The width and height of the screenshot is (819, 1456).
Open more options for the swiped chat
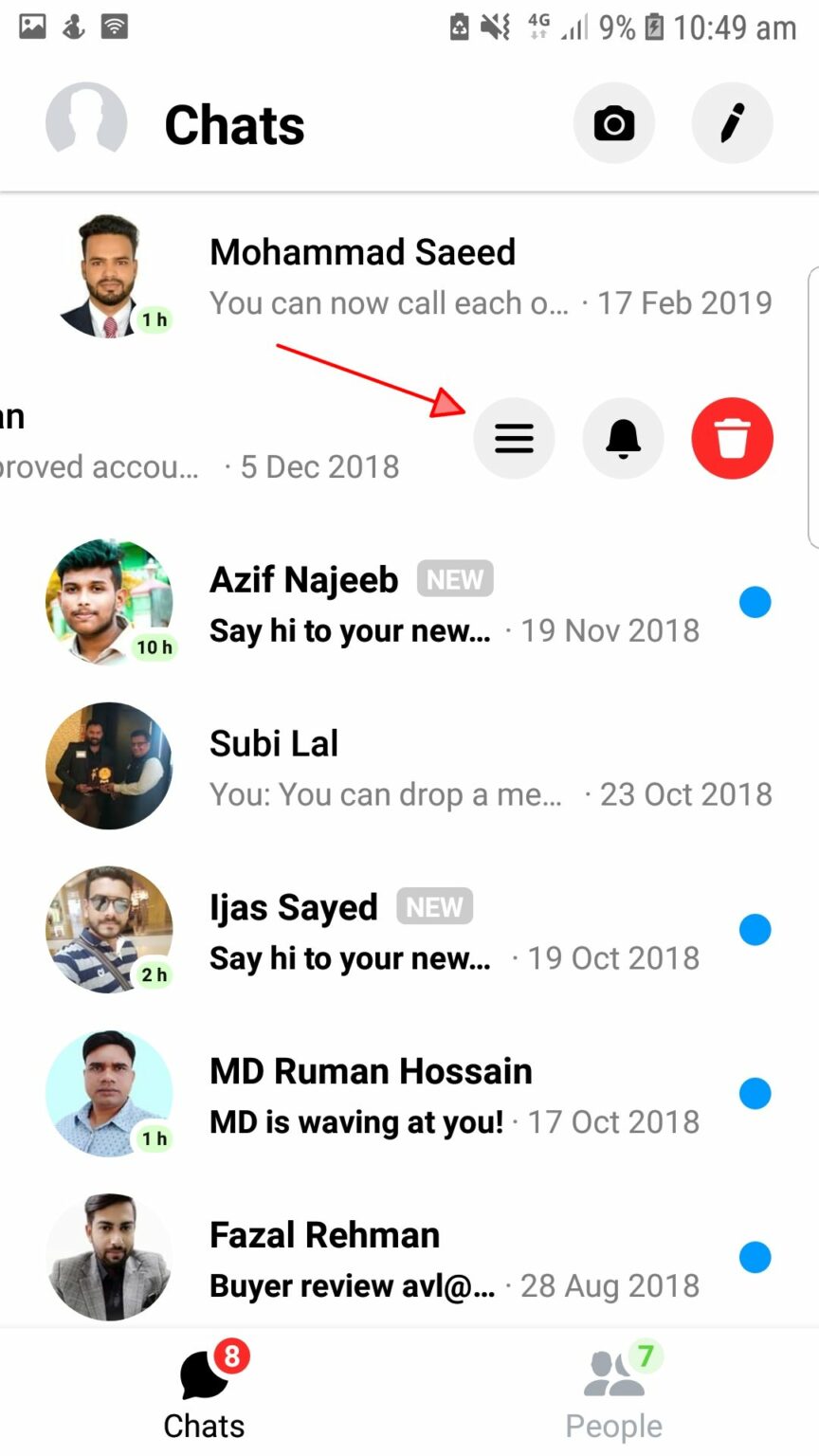[514, 438]
